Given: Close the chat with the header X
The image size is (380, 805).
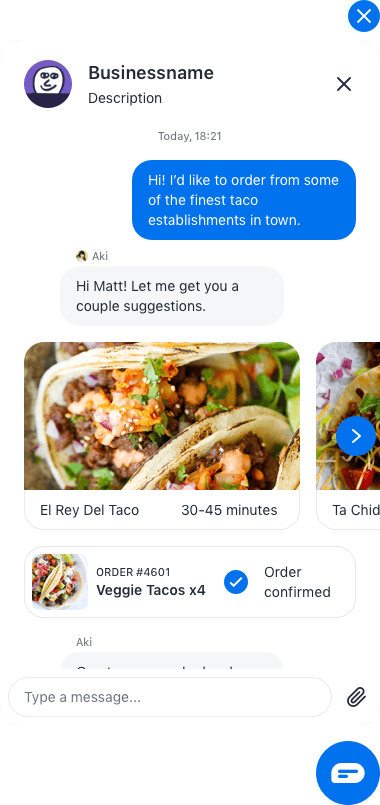Looking at the screenshot, I should (x=344, y=84).
